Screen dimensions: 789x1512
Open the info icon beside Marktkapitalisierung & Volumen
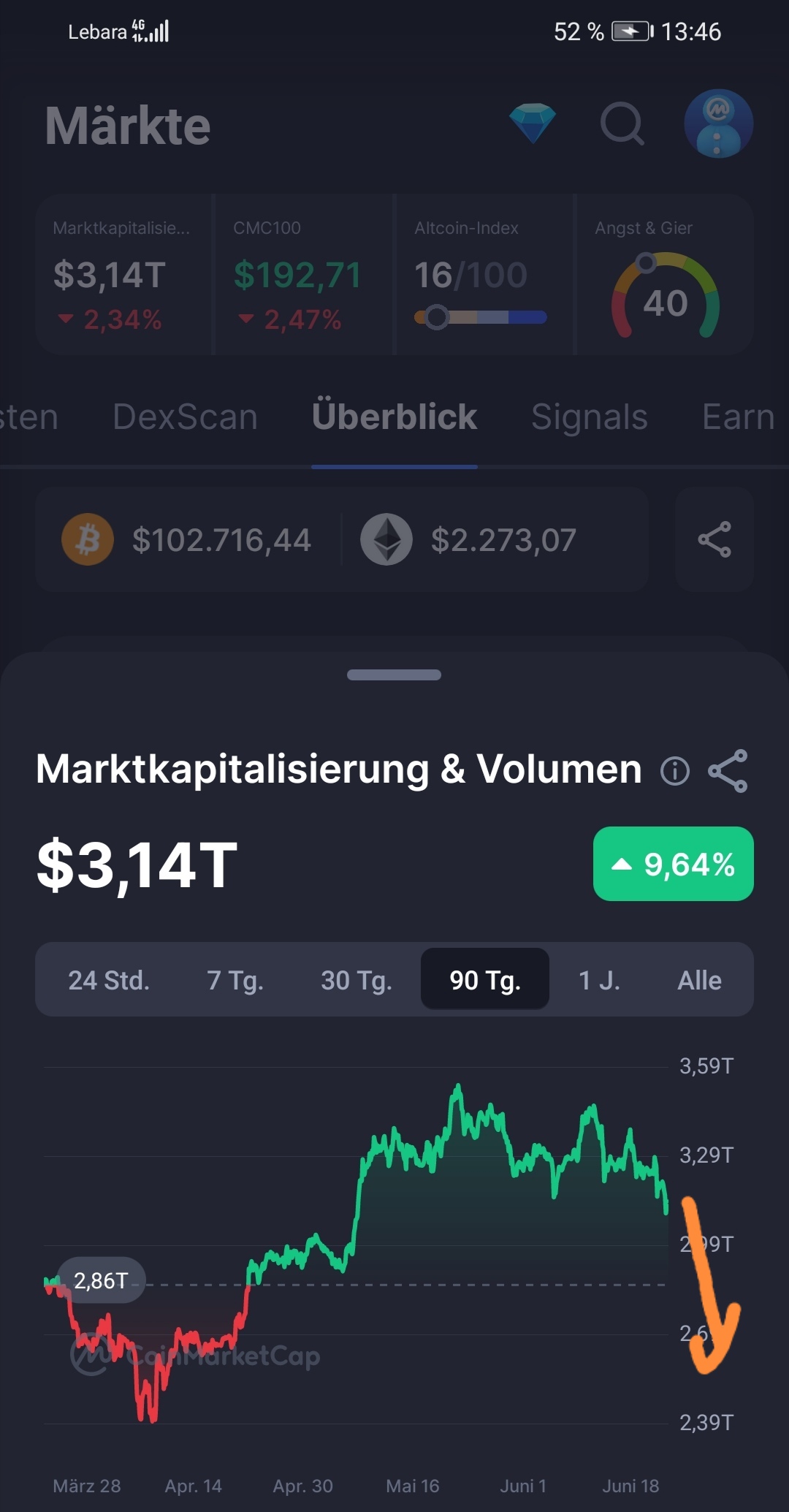[676, 770]
